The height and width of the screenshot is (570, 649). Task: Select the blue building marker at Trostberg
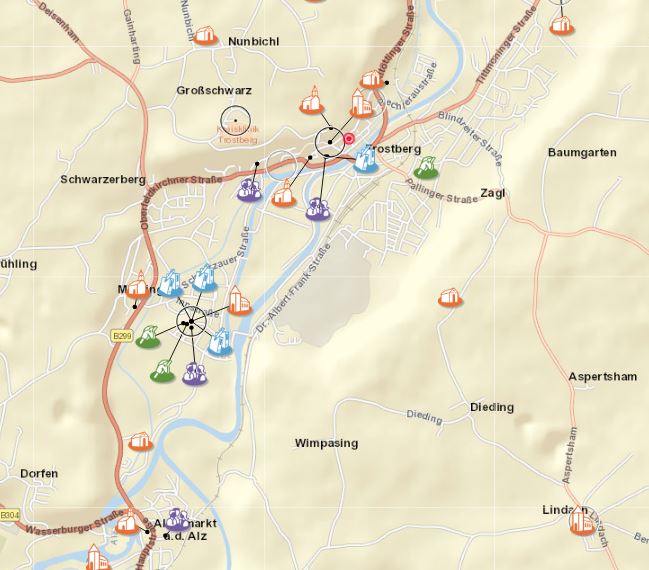click(x=366, y=160)
